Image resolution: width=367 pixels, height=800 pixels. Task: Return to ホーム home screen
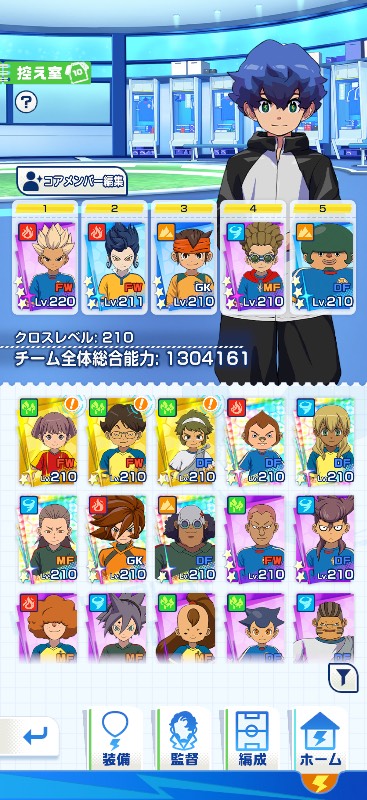point(321,739)
